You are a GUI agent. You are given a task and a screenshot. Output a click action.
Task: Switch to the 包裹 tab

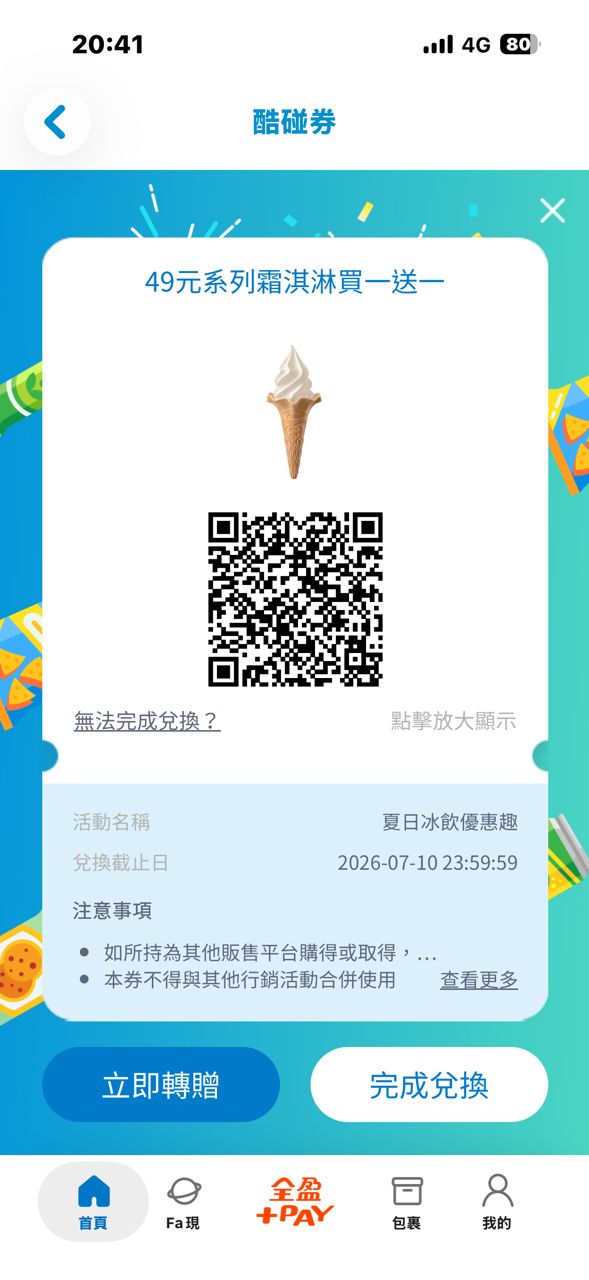point(407,1202)
